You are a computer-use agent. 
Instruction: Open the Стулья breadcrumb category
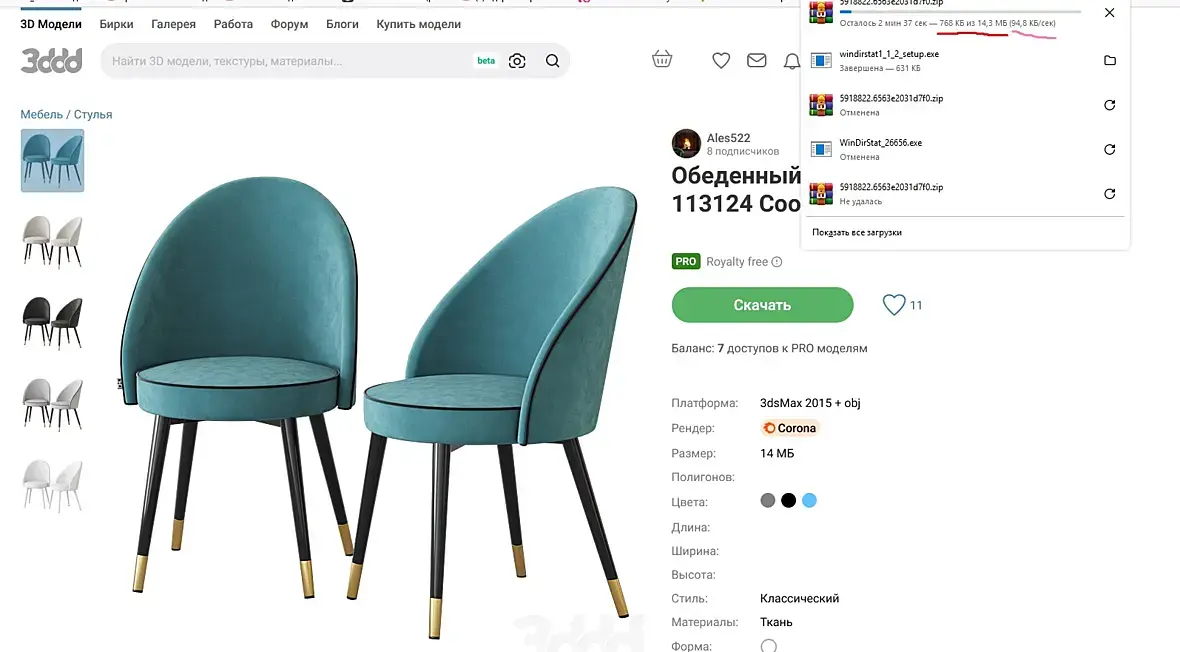pos(93,114)
